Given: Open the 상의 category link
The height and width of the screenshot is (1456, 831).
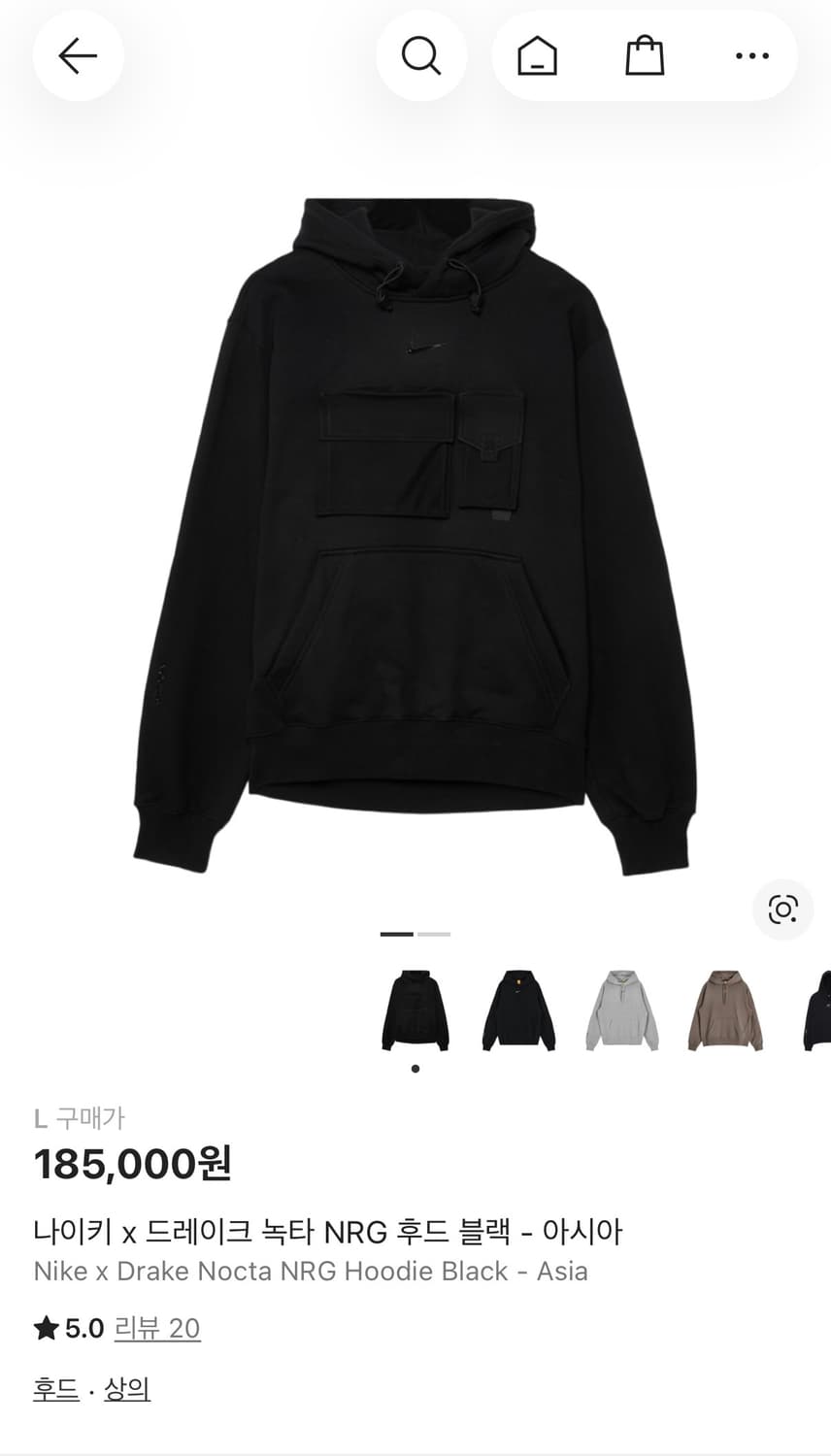Looking at the screenshot, I should (x=127, y=1389).
